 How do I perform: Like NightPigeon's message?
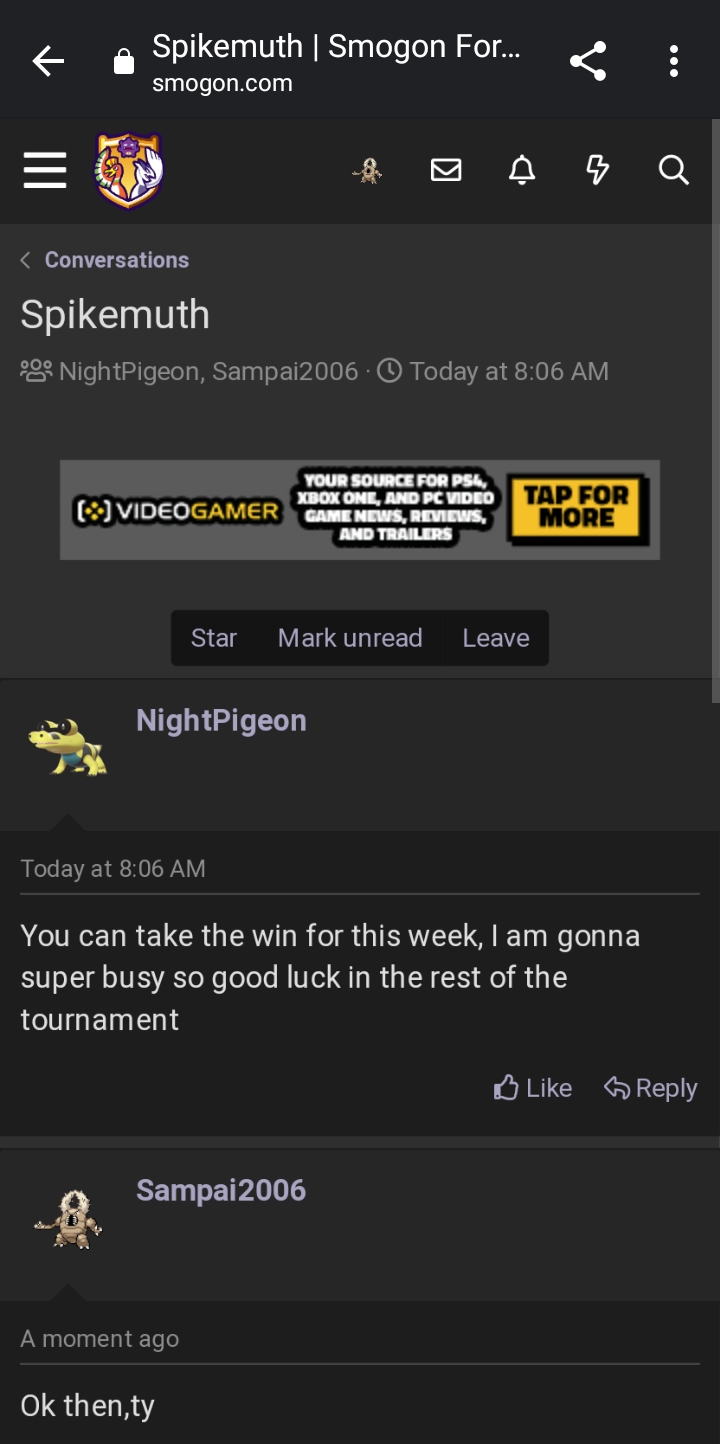point(533,1088)
